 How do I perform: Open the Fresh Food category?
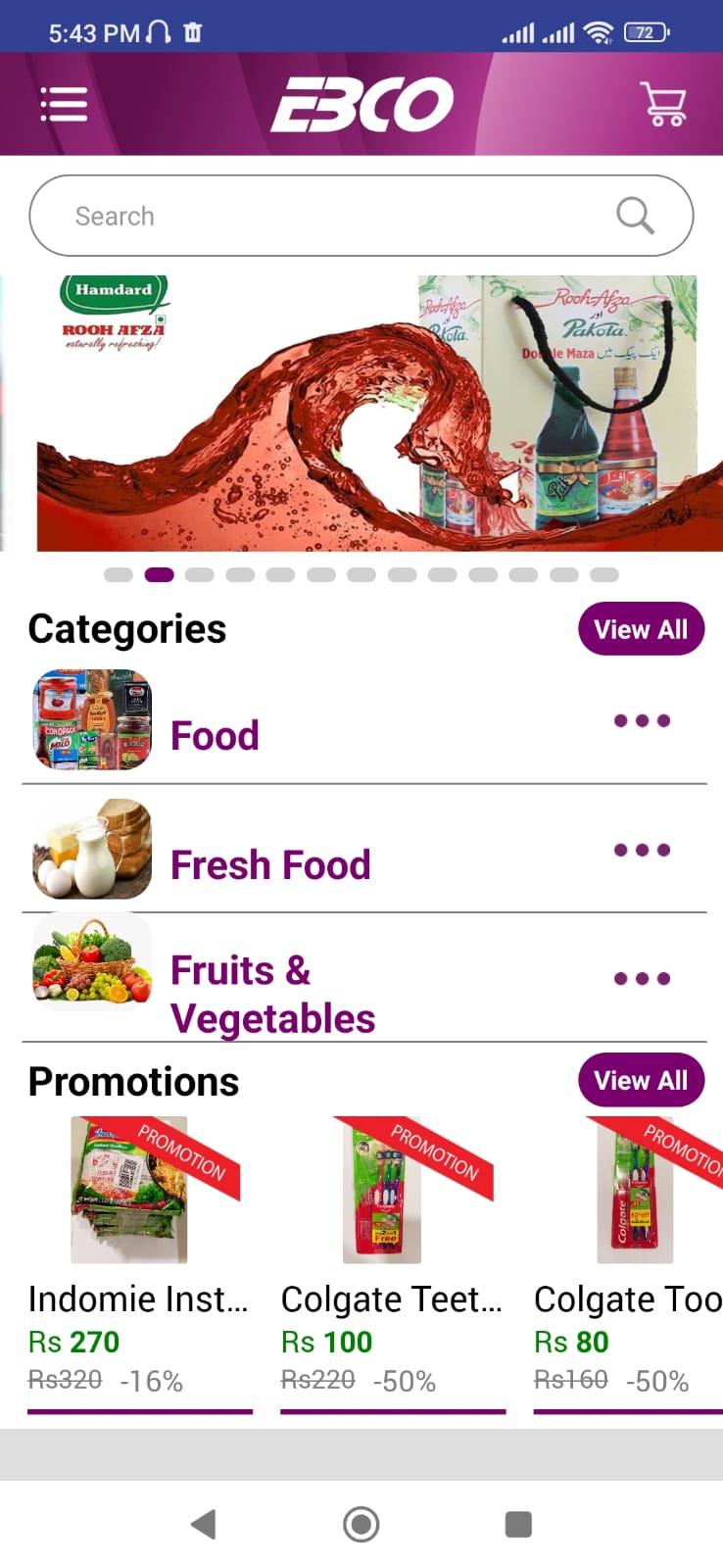[270, 864]
